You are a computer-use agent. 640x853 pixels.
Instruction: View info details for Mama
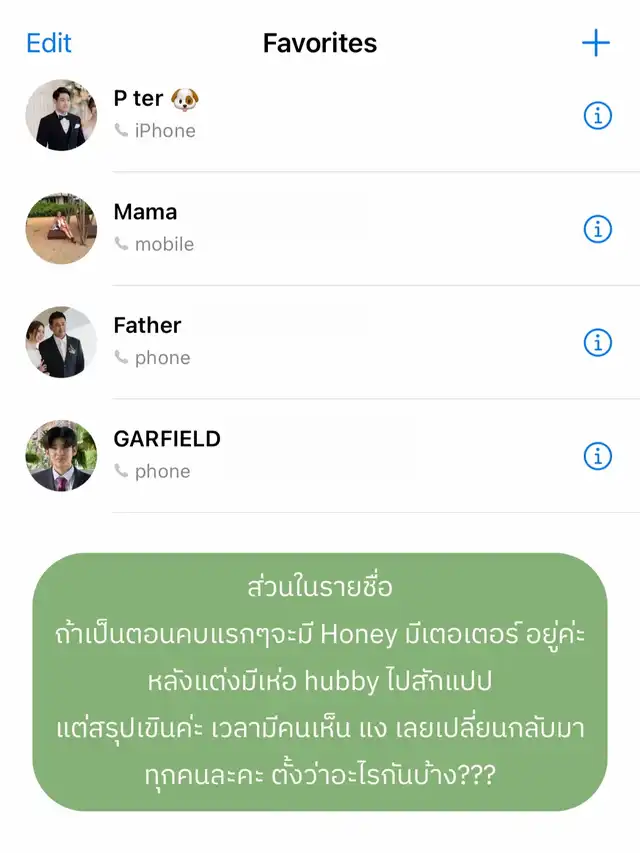pos(598,229)
